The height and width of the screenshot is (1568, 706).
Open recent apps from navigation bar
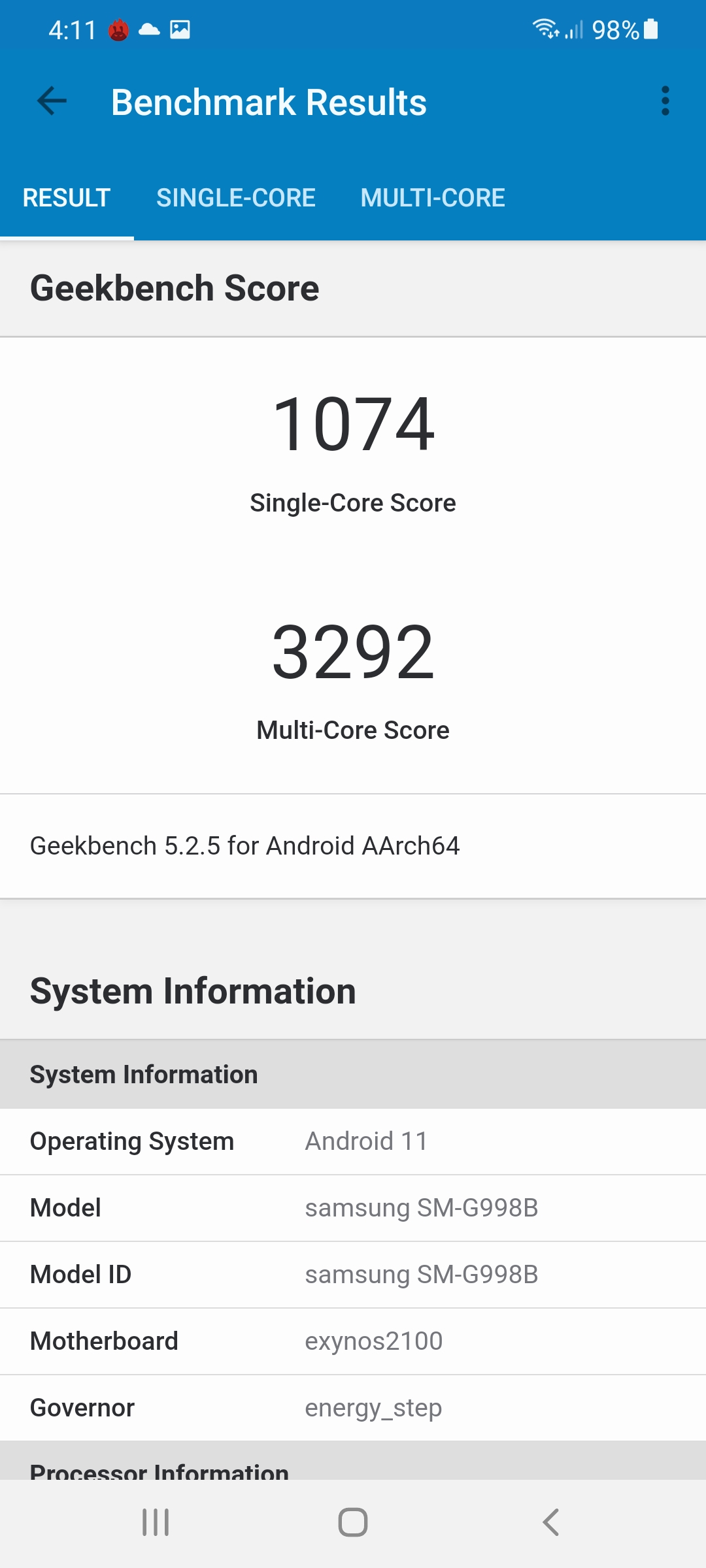tap(156, 1522)
